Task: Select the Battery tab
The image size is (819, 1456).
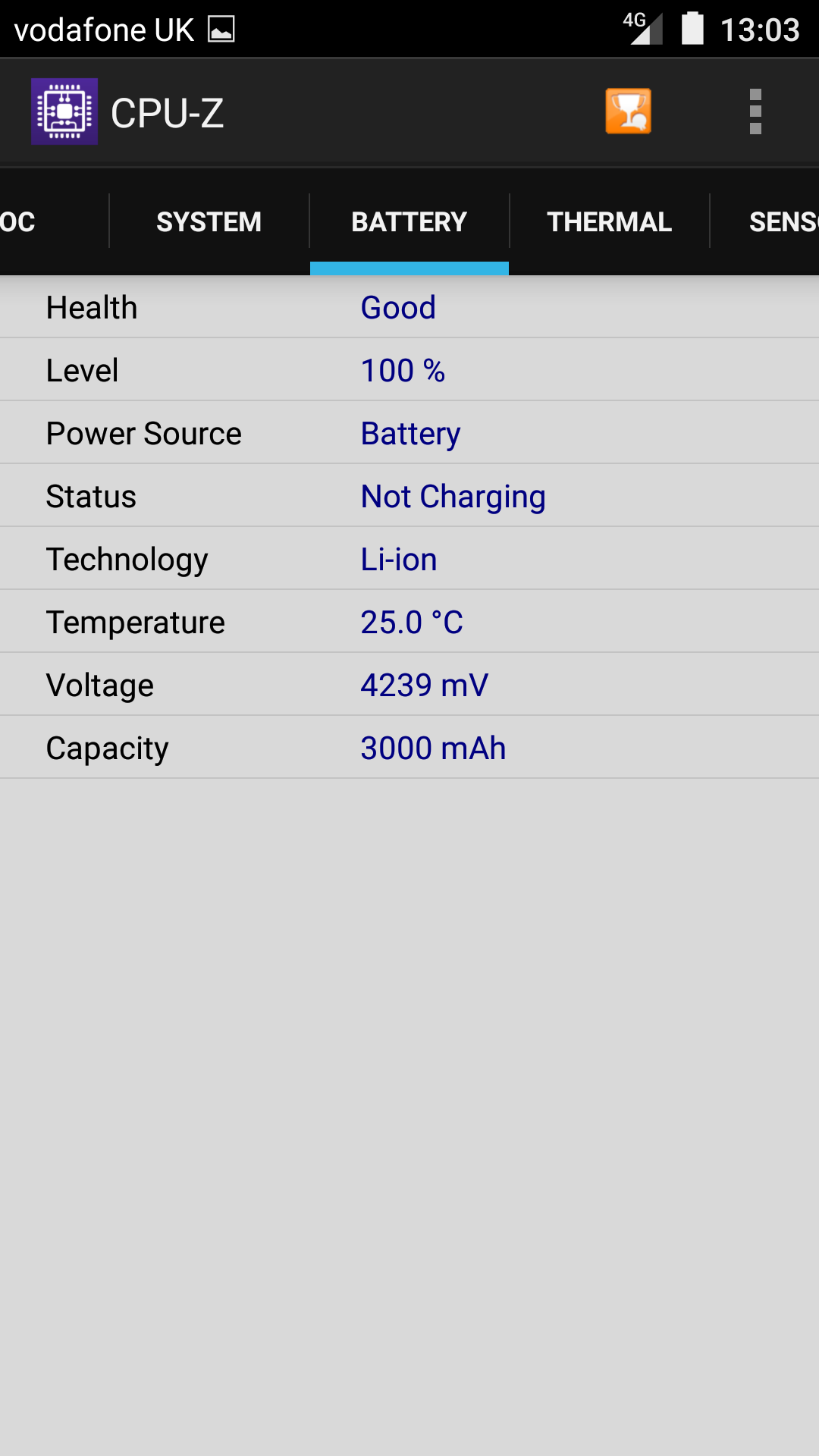Action: tap(409, 221)
